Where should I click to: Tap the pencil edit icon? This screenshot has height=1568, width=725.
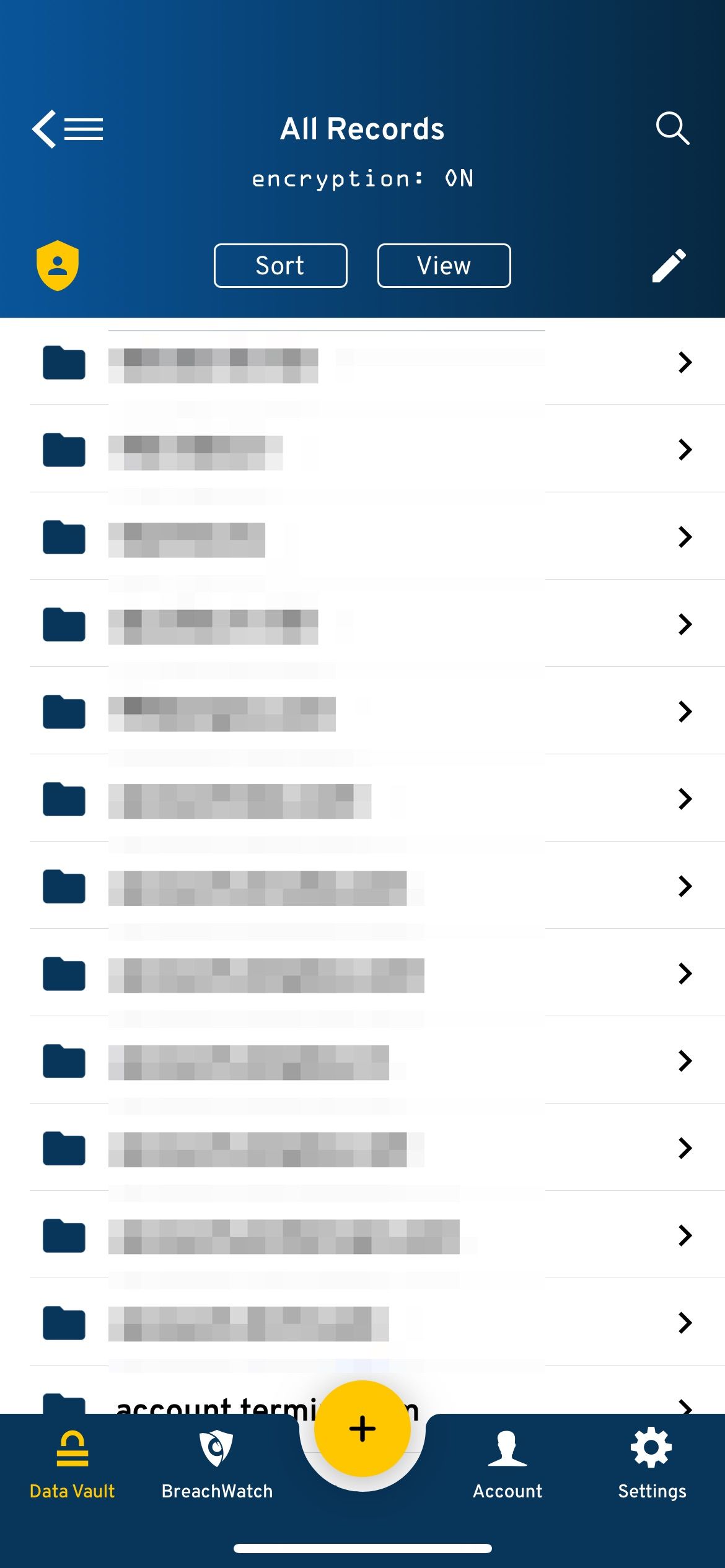tap(669, 266)
